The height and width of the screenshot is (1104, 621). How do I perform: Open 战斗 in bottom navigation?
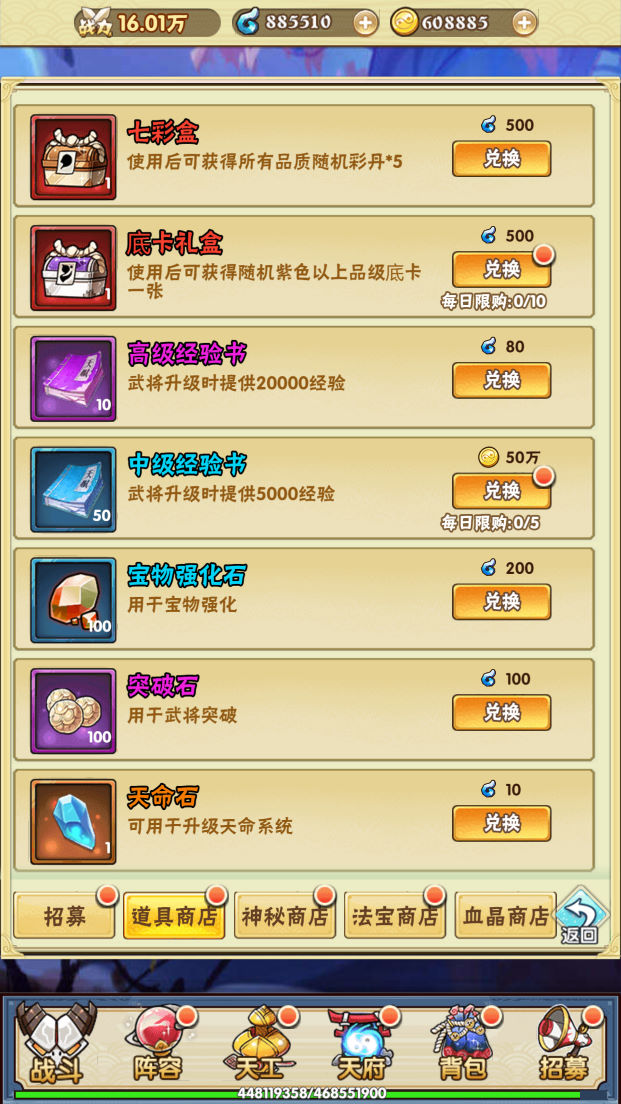[x=58, y=1046]
